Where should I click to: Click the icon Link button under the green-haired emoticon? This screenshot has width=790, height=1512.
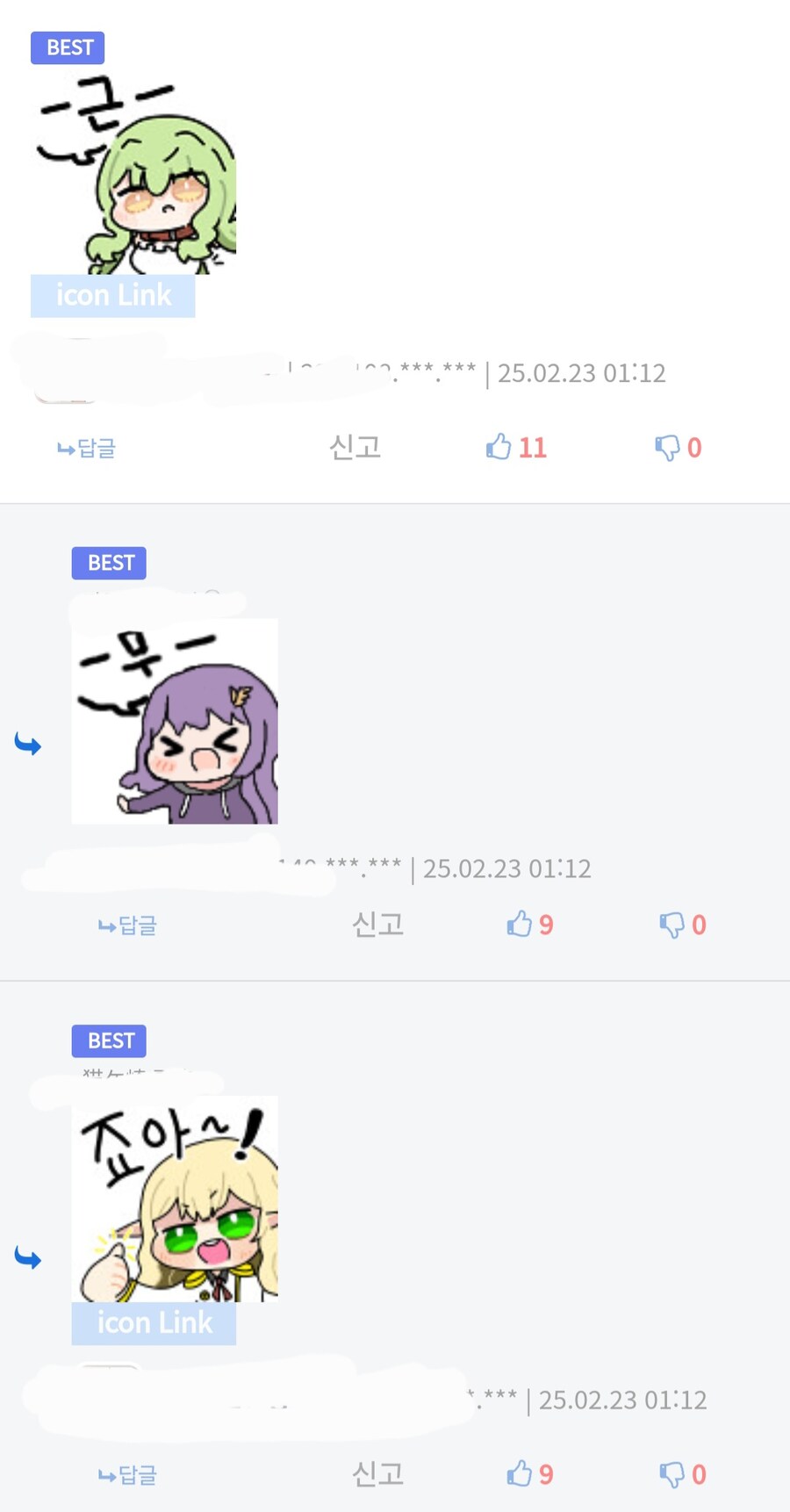[x=112, y=296]
